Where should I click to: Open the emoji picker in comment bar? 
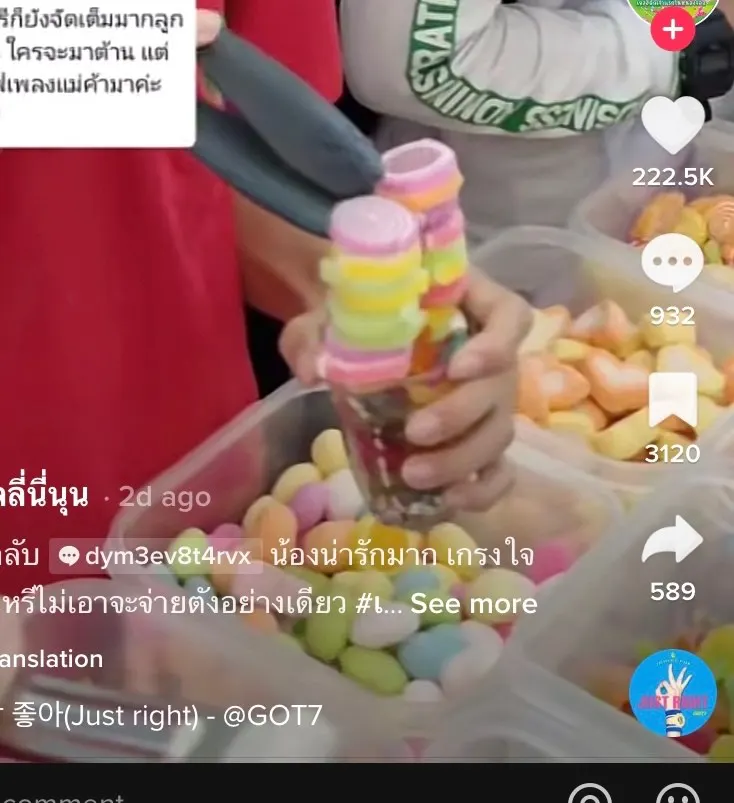[677, 796]
